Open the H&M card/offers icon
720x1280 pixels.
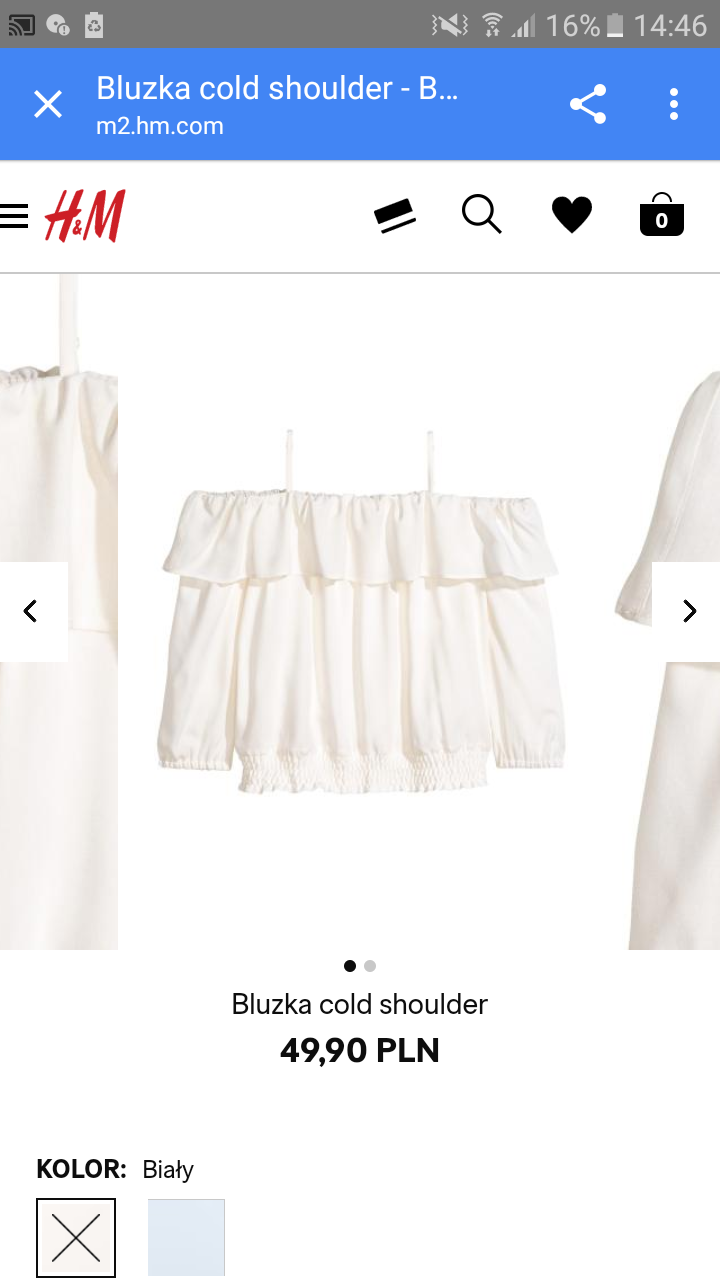pos(395,215)
